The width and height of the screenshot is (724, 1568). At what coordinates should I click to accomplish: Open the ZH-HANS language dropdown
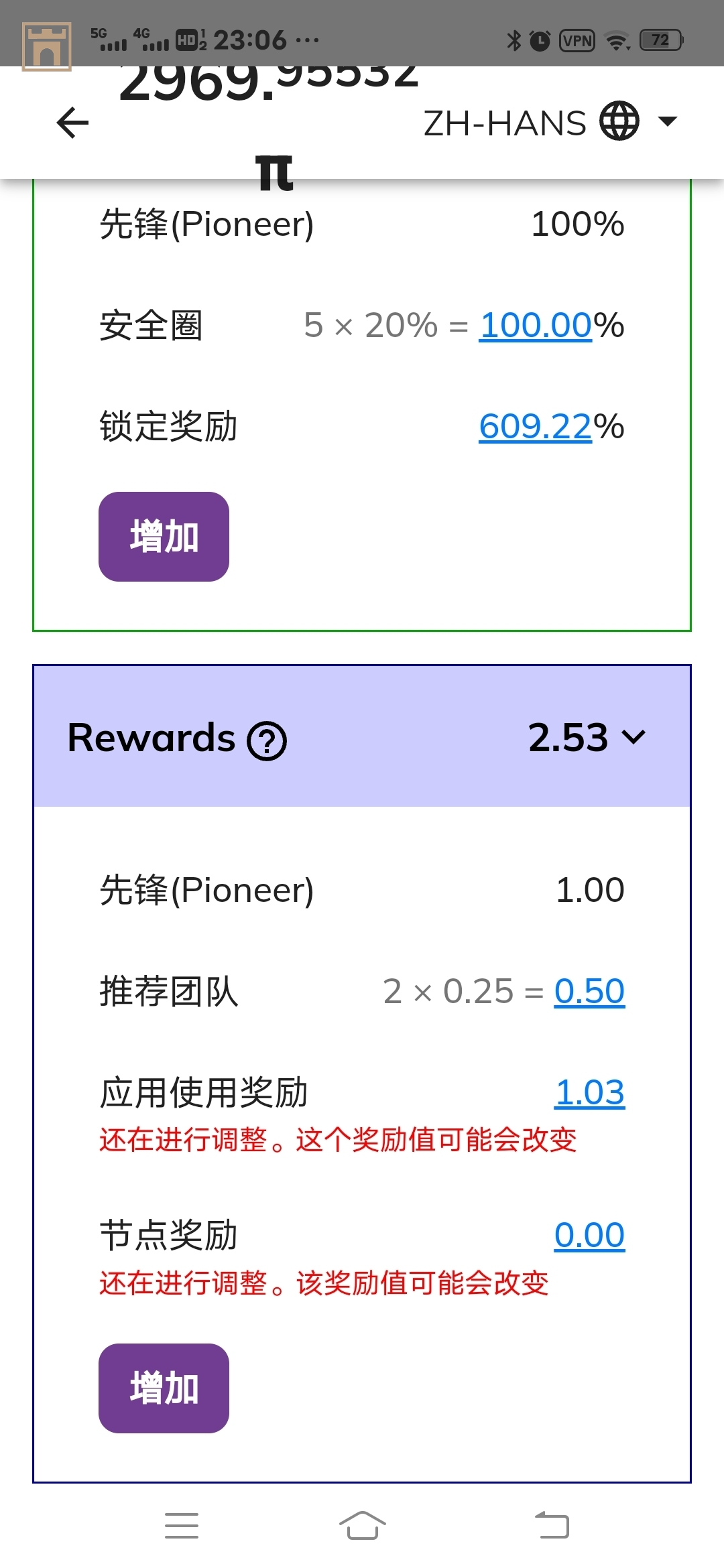pos(550,123)
